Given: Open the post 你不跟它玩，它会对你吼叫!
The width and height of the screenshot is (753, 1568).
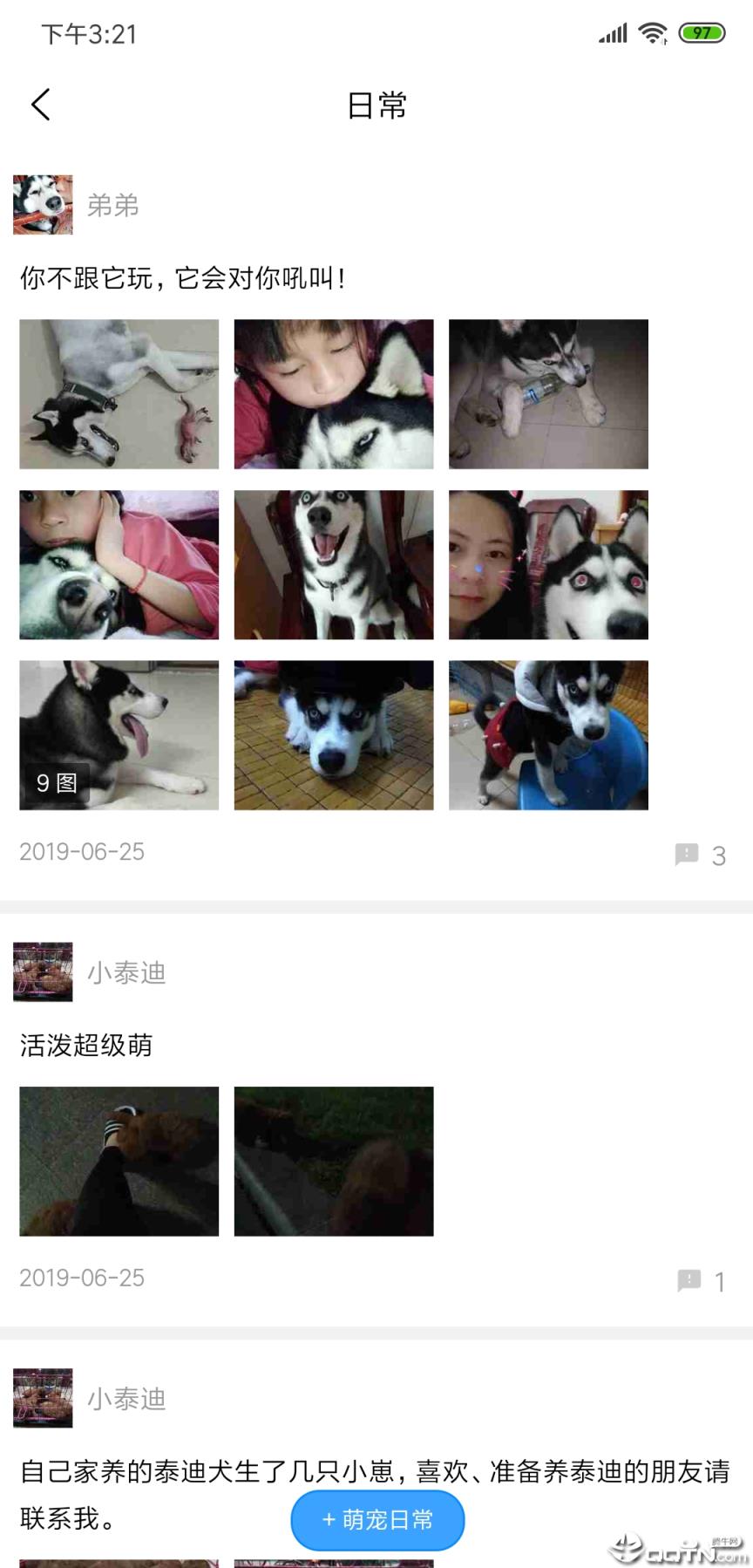Looking at the screenshot, I should pyautogui.click(x=183, y=279).
